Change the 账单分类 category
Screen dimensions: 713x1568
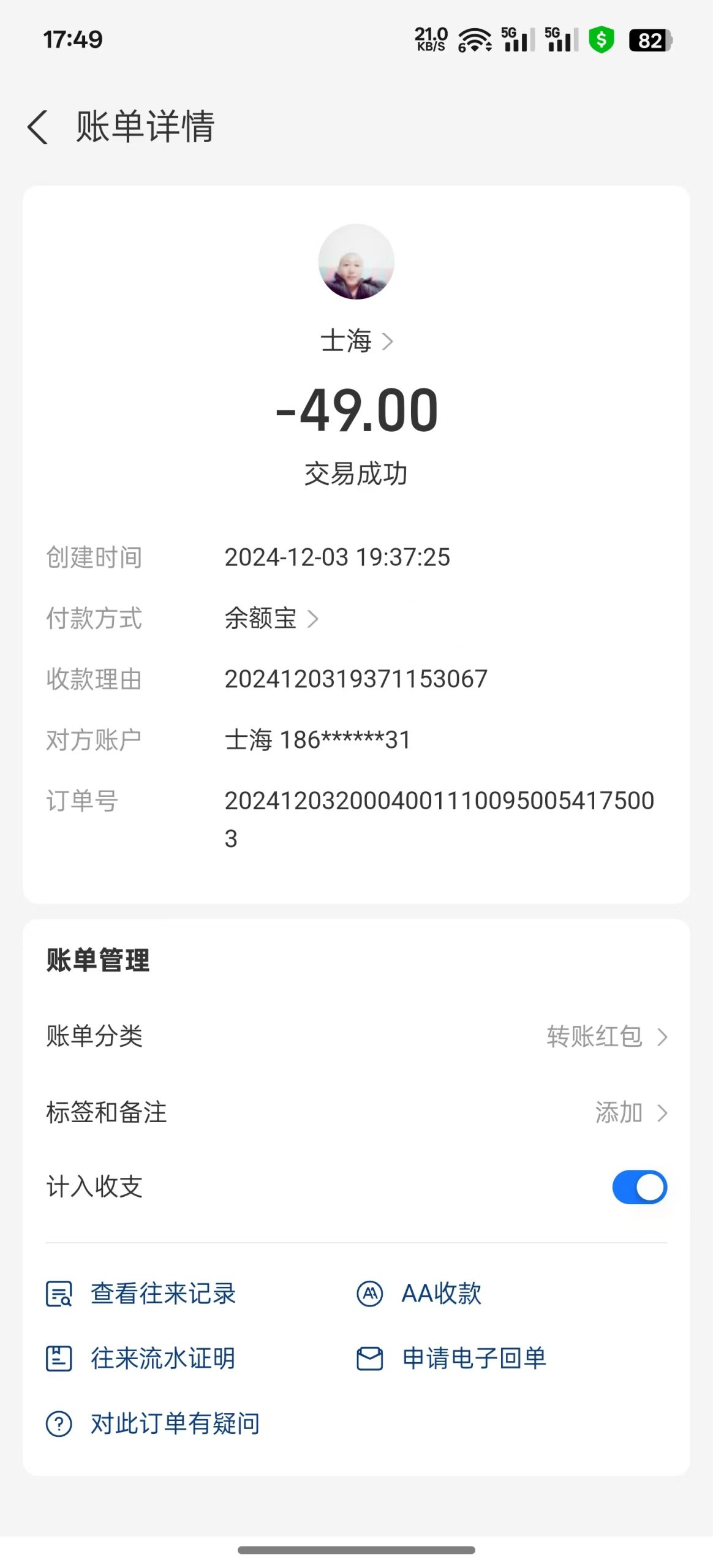(605, 1037)
